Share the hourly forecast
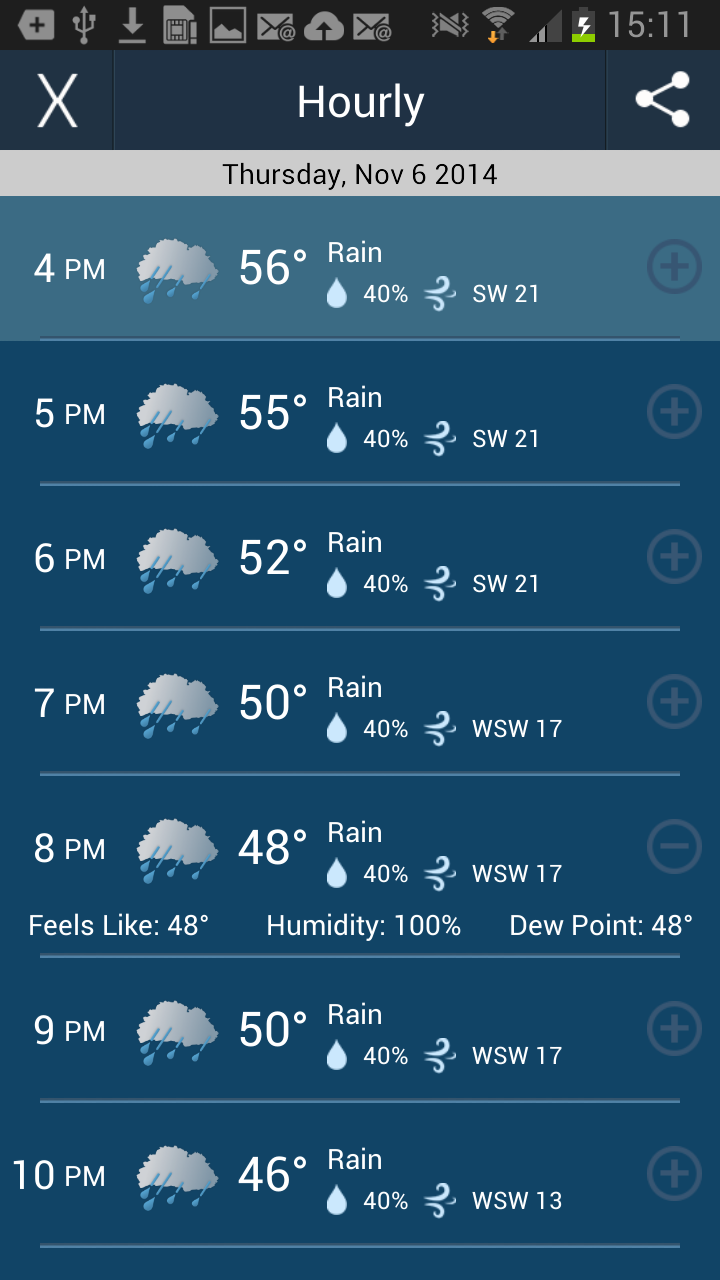This screenshot has width=720, height=1280. click(x=663, y=101)
